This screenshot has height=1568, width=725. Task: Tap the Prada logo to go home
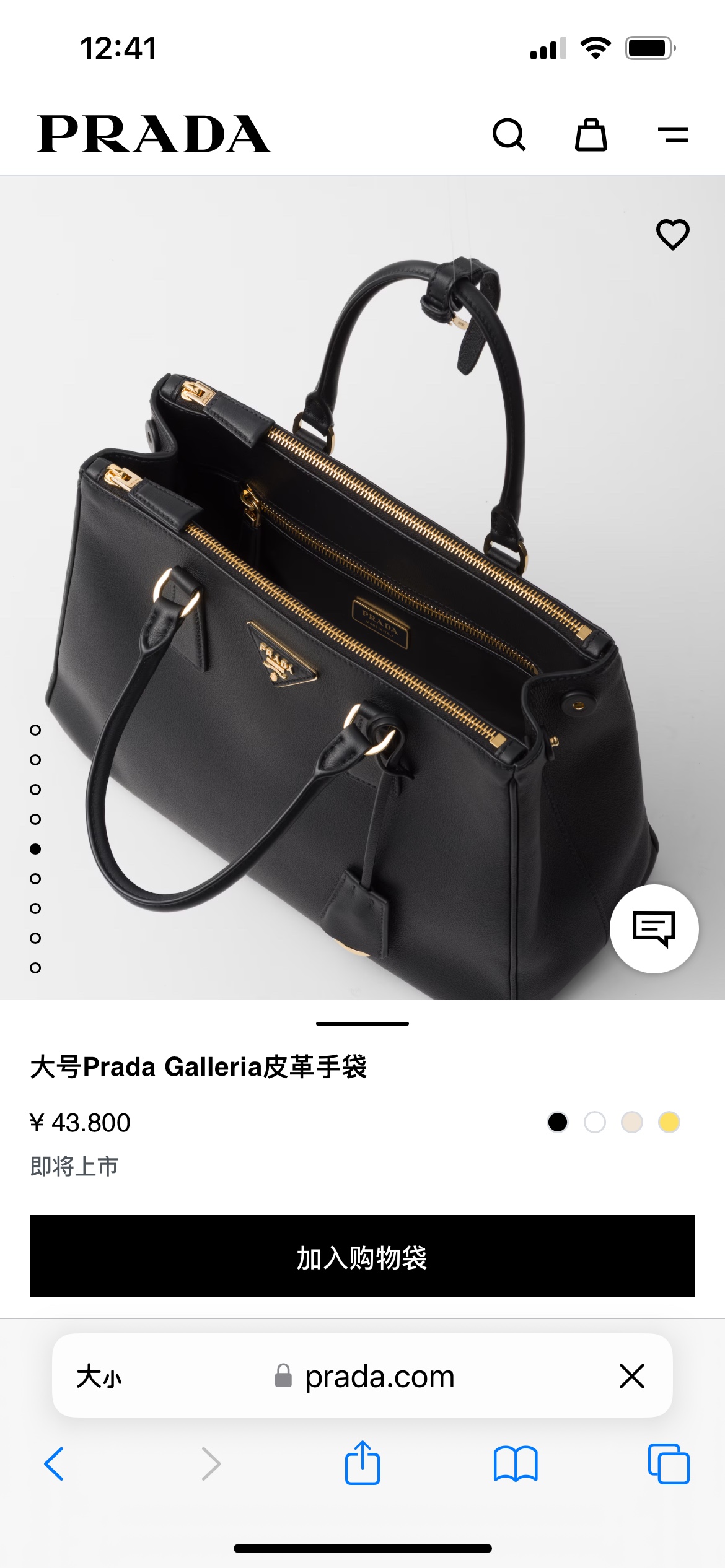(154, 134)
